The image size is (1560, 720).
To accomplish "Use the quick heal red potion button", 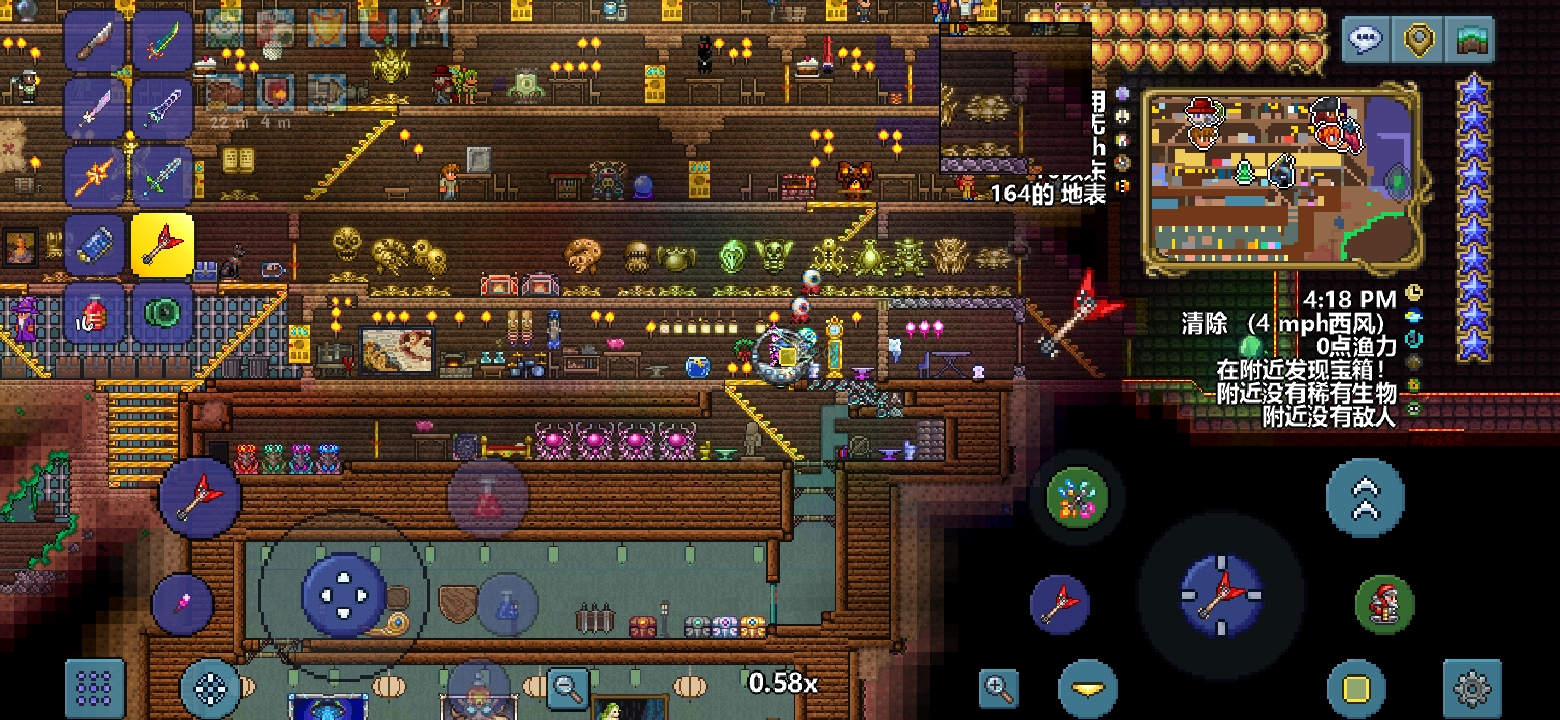I will (488, 498).
